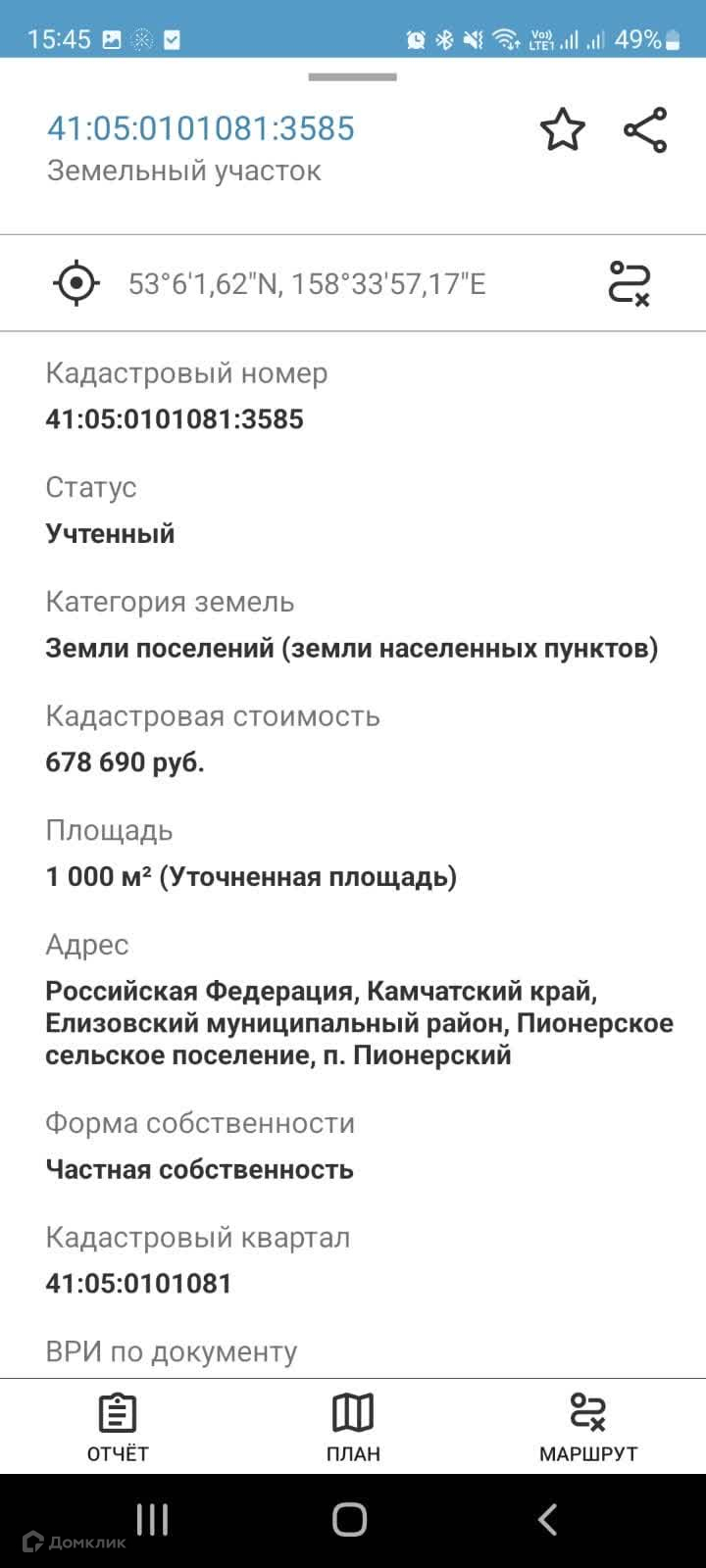Open the МАРШРУТ route tab
The height and width of the screenshot is (1568, 706).
[x=588, y=1427]
